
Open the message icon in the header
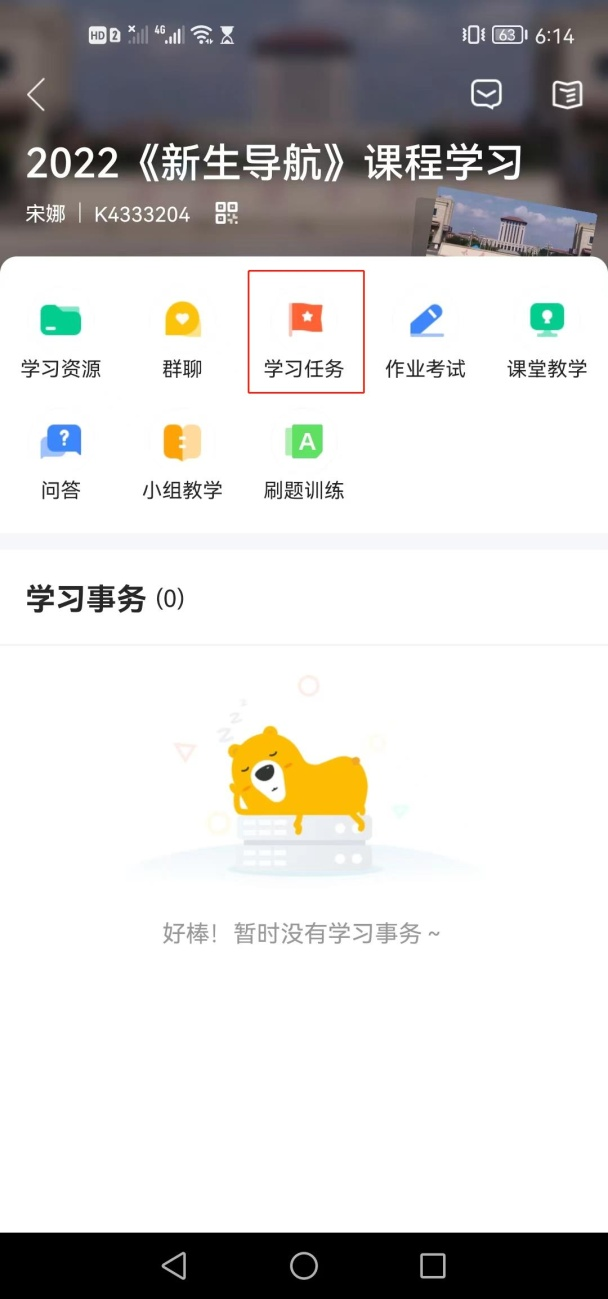click(486, 95)
